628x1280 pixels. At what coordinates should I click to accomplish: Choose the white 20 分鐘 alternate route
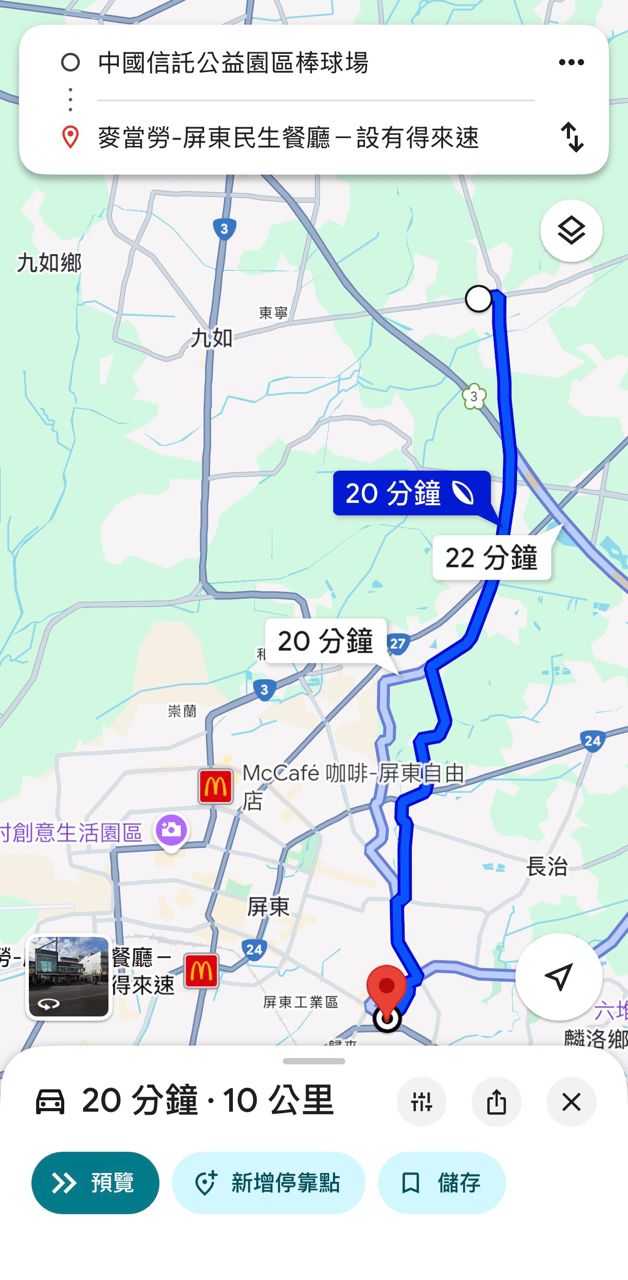coord(325,641)
